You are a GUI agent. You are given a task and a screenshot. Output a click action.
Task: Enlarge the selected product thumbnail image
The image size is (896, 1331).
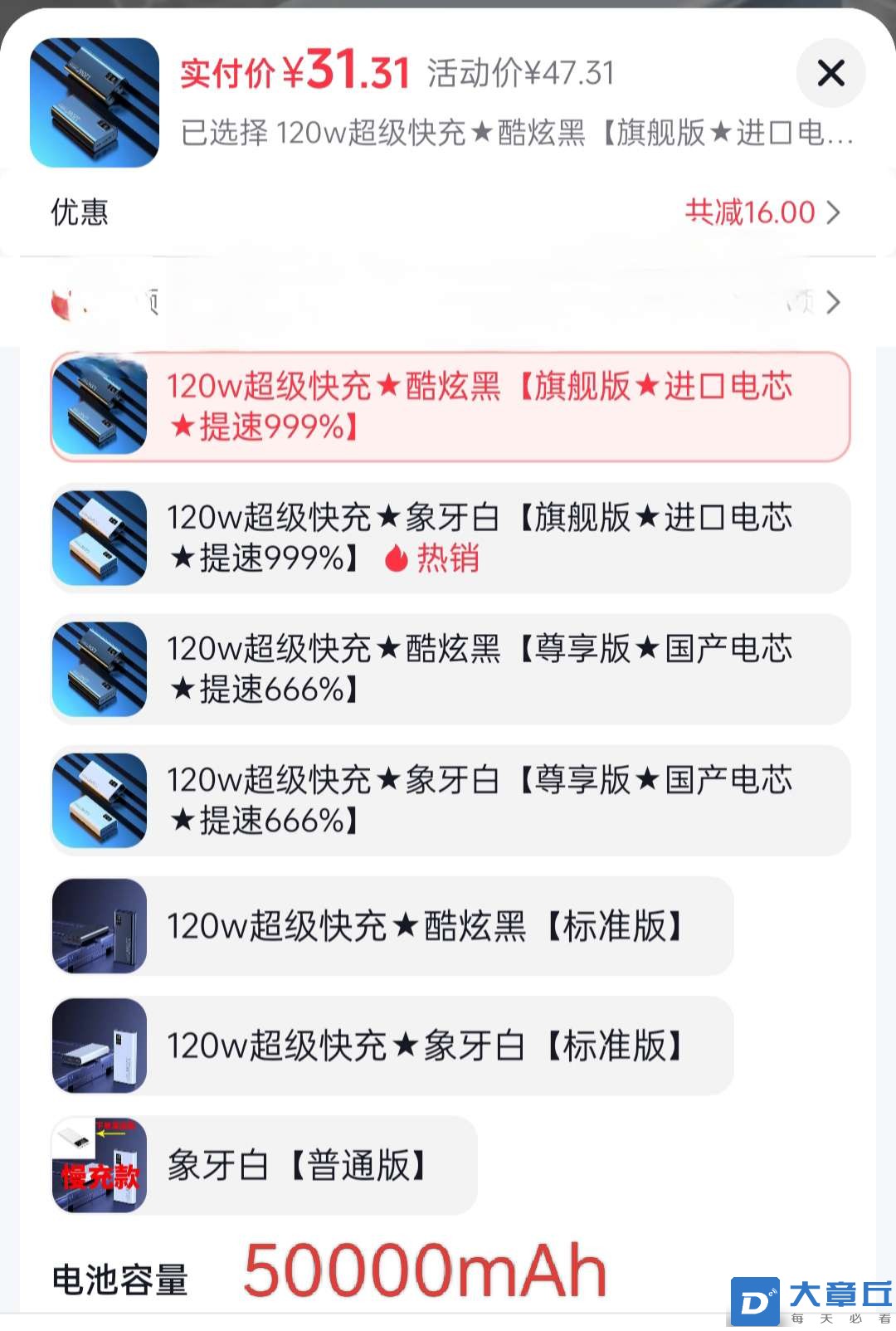(x=95, y=102)
